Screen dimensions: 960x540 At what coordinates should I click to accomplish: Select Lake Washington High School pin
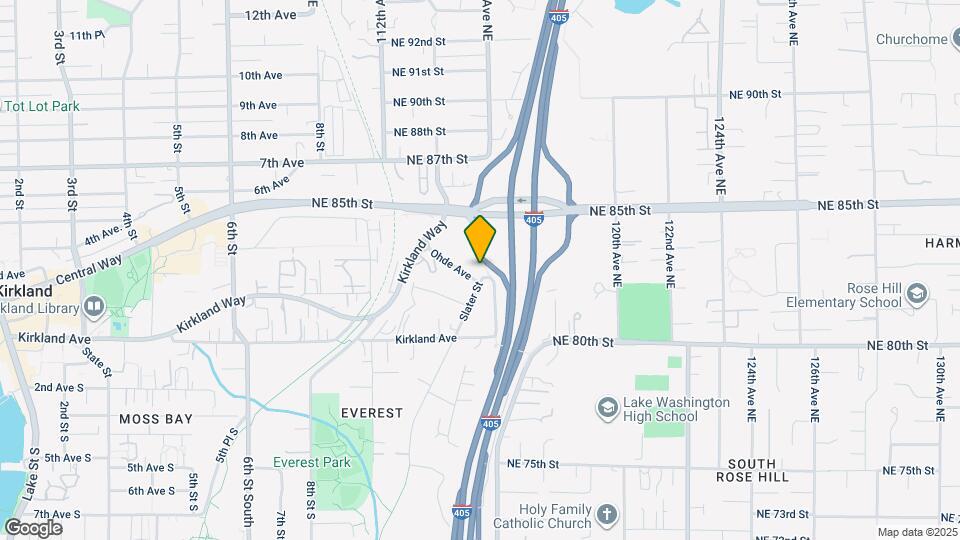click(x=607, y=408)
